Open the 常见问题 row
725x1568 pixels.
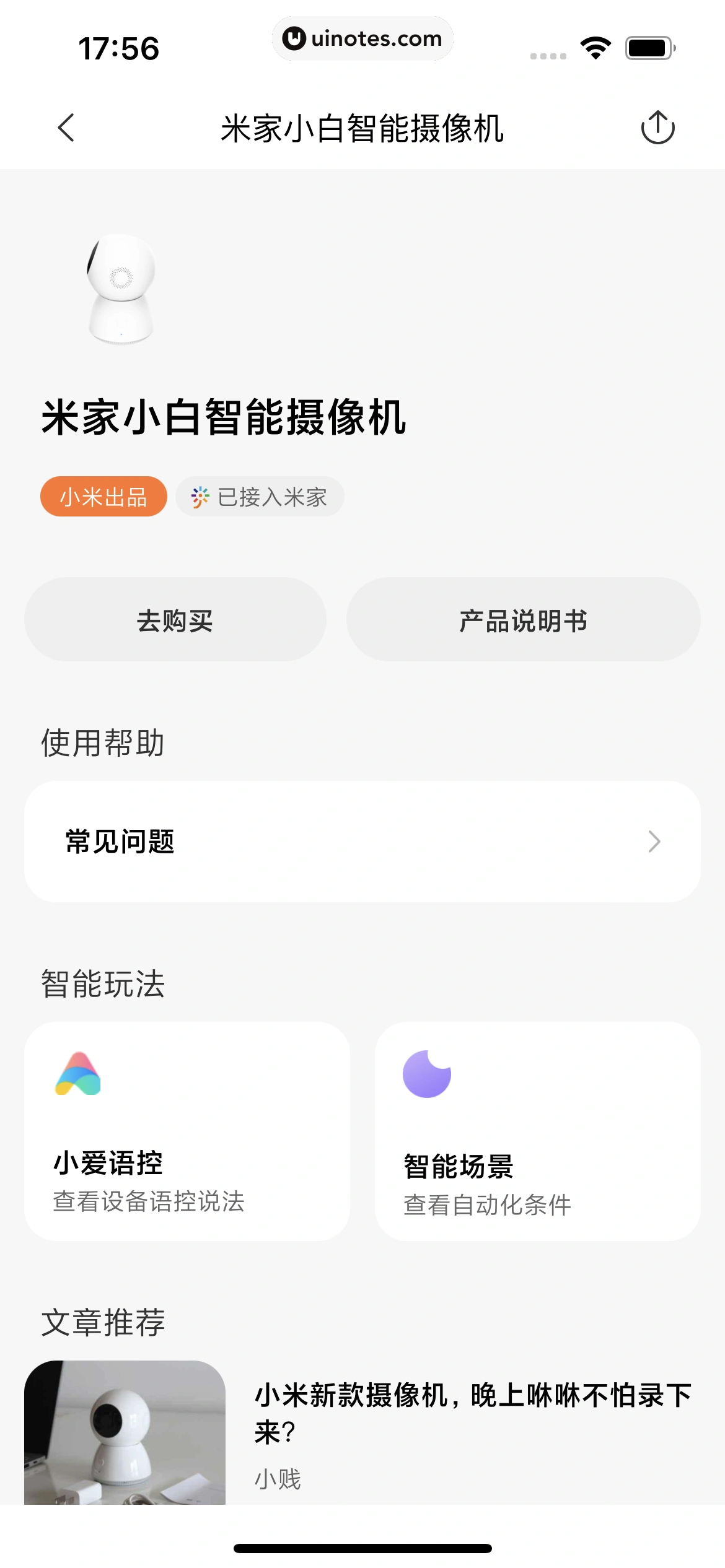(x=362, y=842)
